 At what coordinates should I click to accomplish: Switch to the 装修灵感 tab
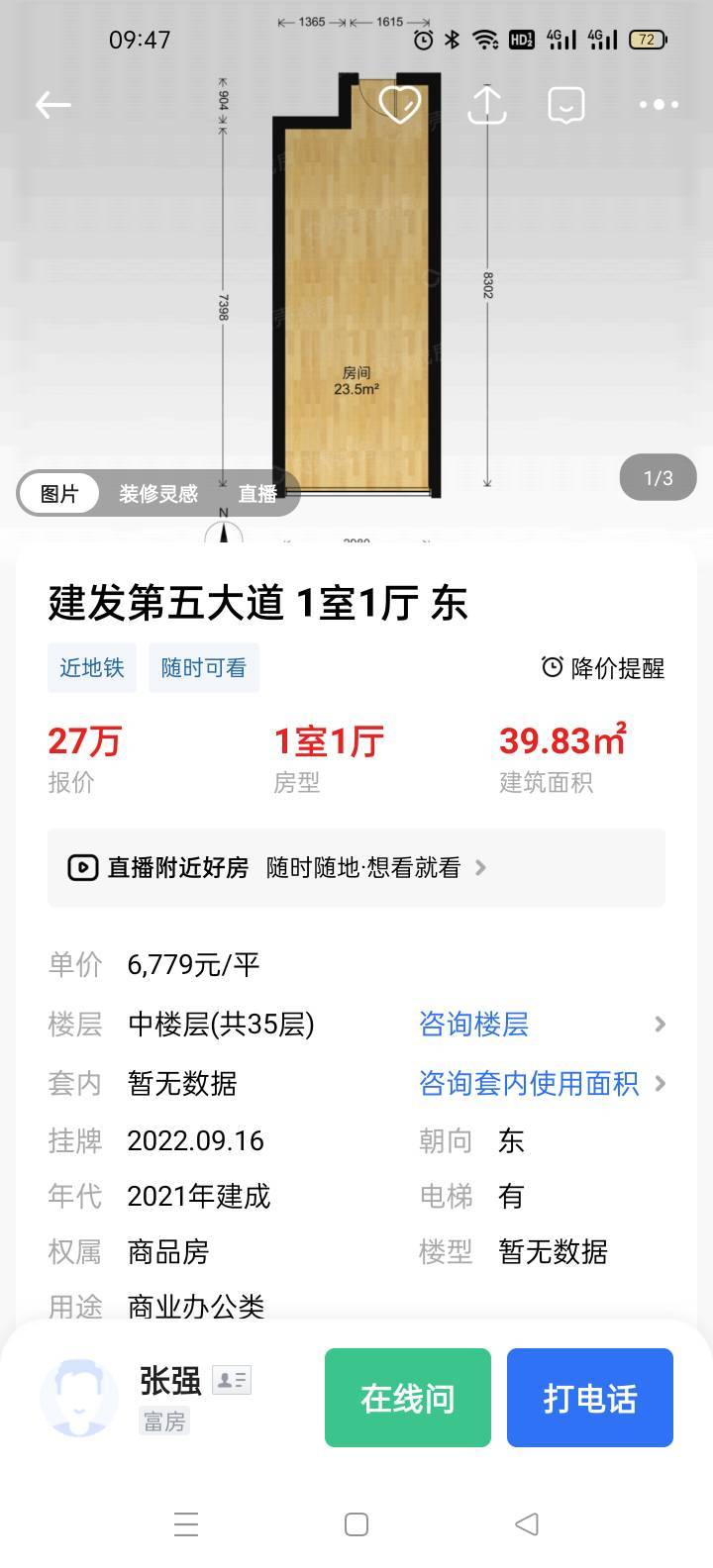click(x=158, y=493)
